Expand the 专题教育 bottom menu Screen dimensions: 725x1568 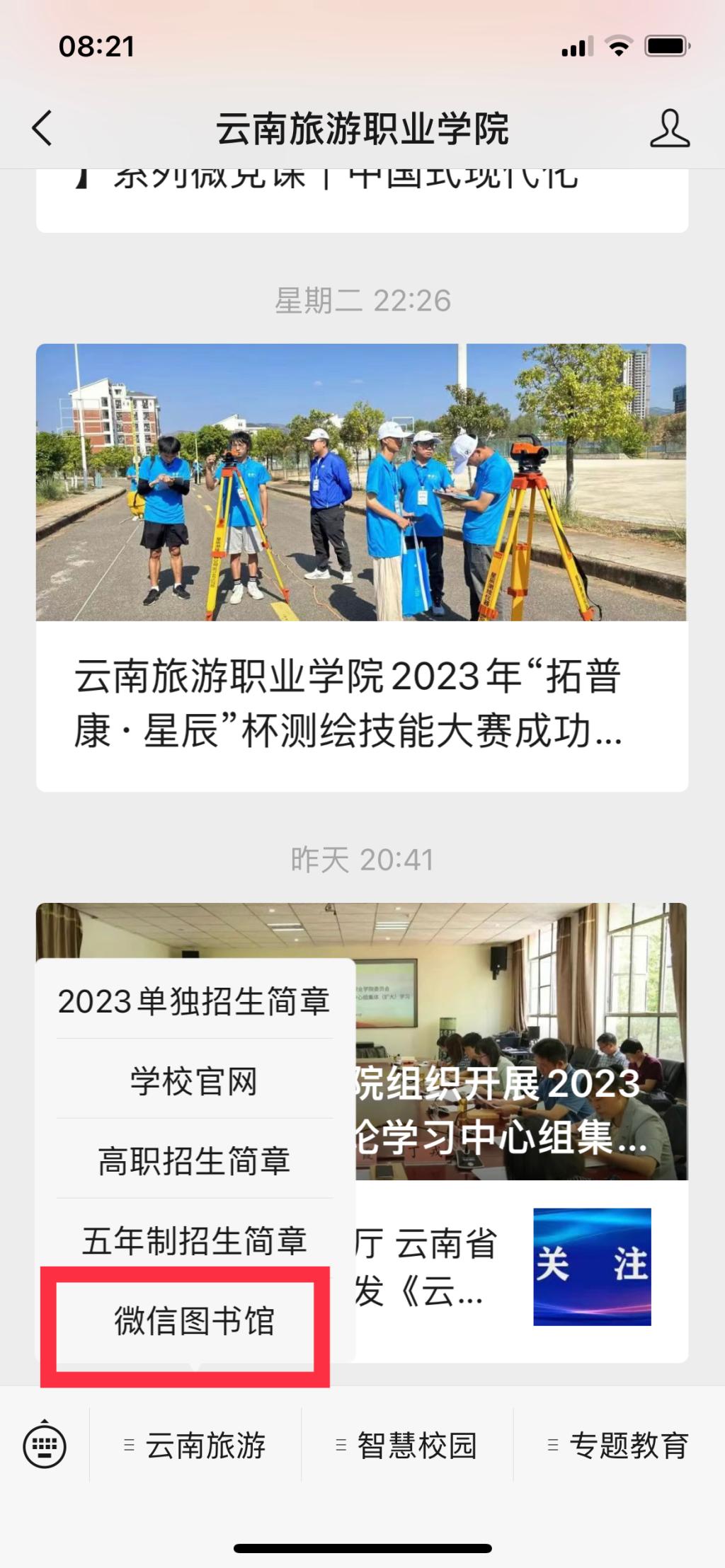[619, 1445]
